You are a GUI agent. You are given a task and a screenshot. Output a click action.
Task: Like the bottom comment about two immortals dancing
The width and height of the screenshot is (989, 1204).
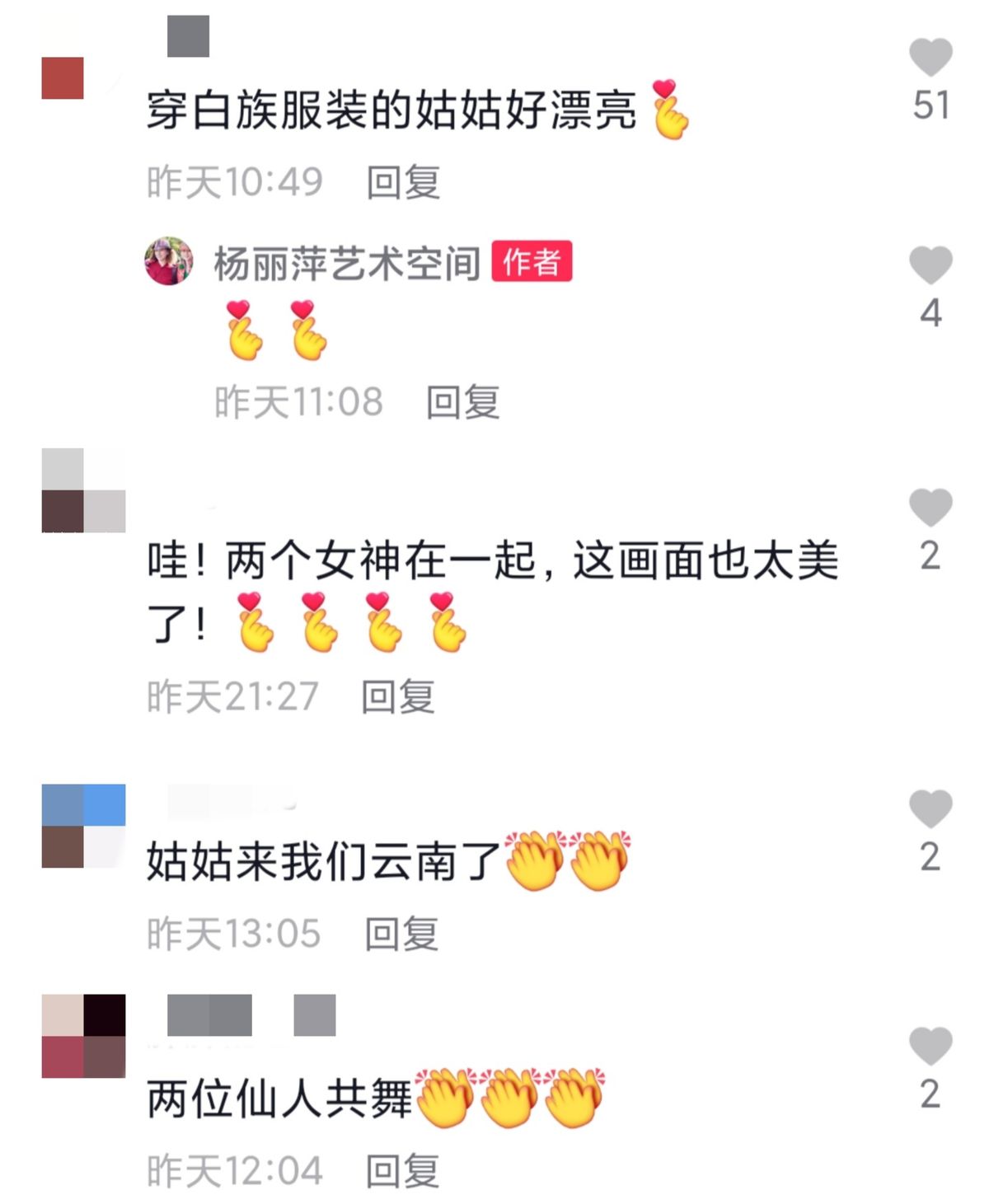pyautogui.click(x=931, y=1047)
